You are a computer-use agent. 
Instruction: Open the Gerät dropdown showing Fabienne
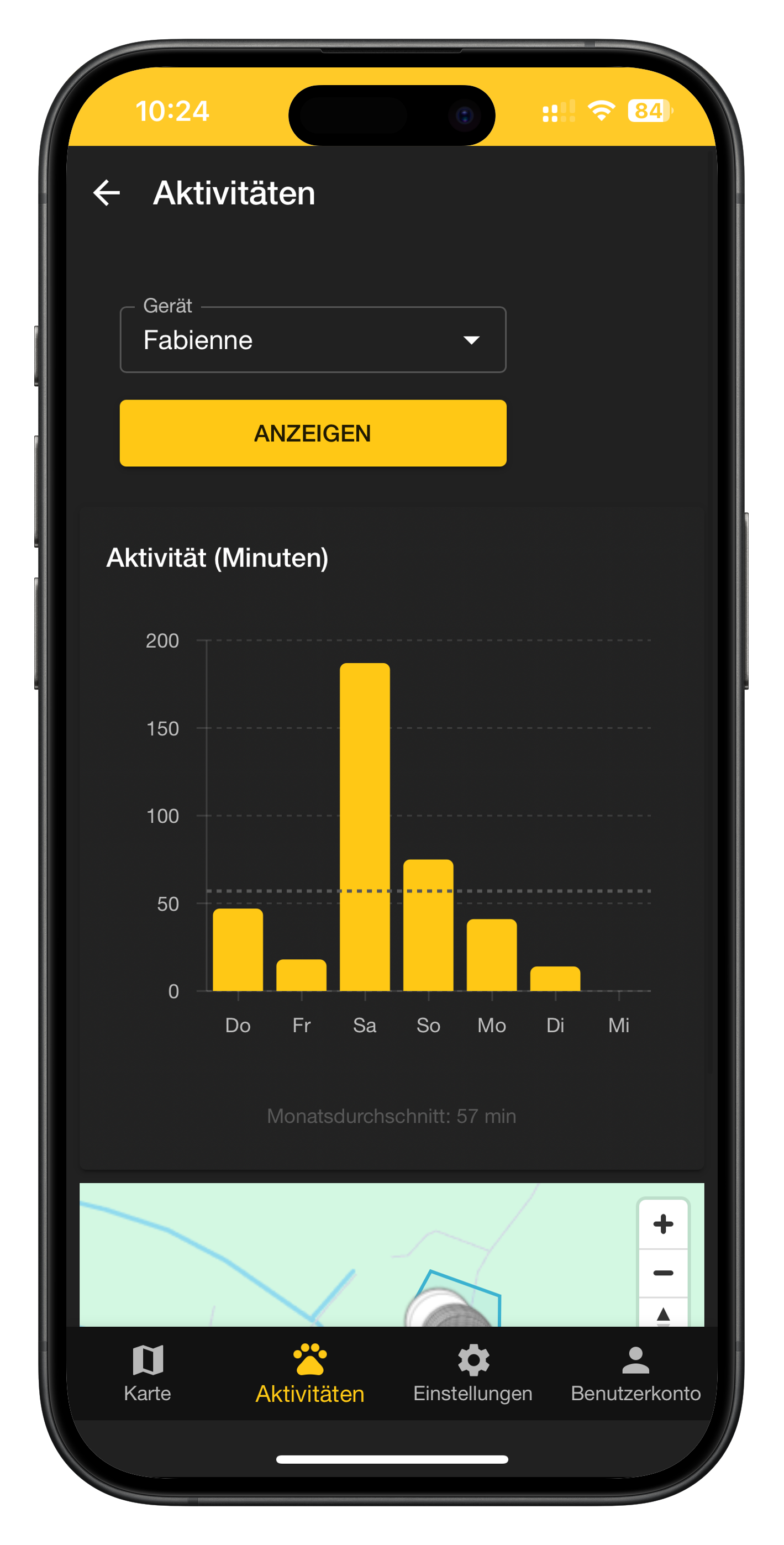313,340
